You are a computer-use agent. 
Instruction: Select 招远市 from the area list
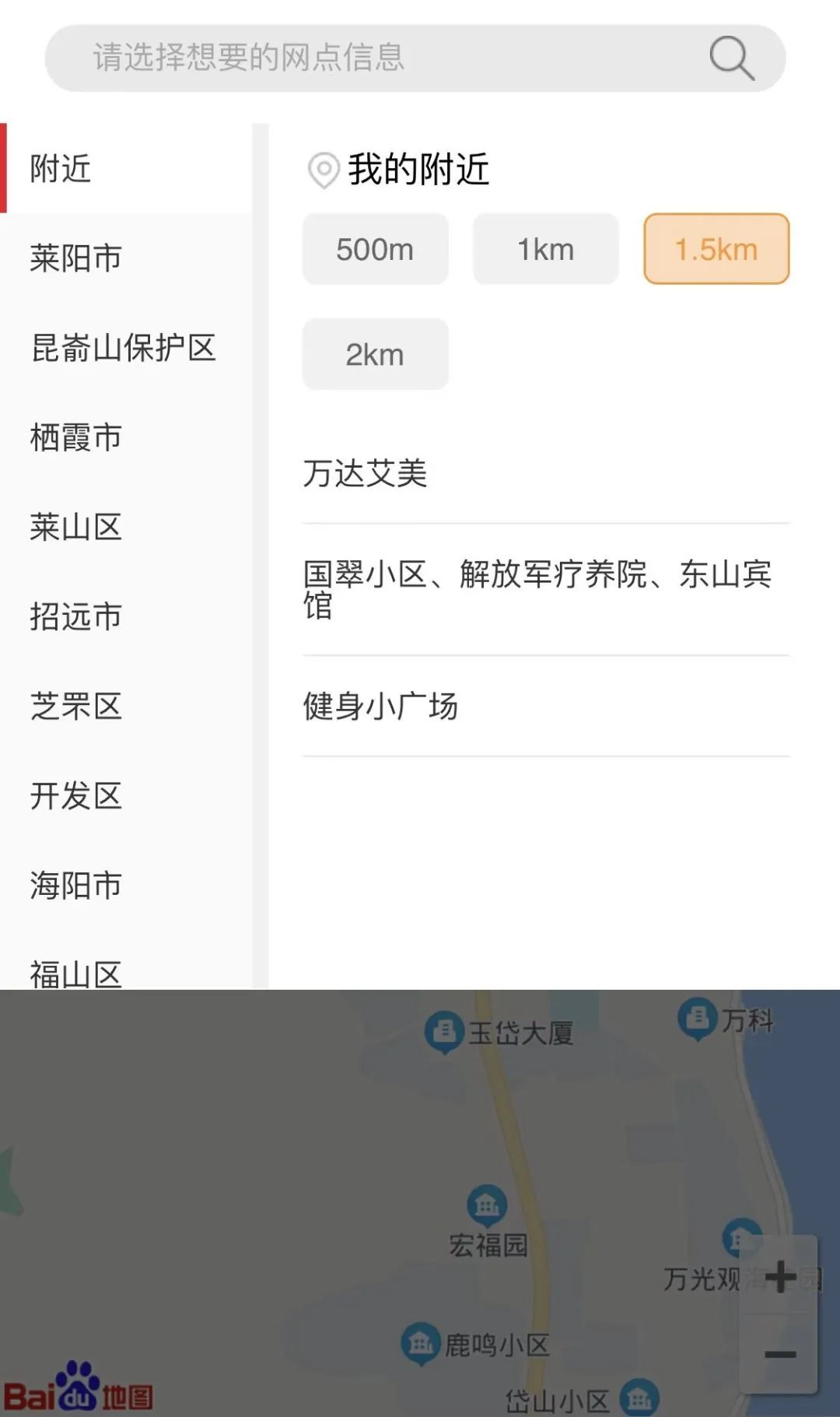click(x=76, y=616)
